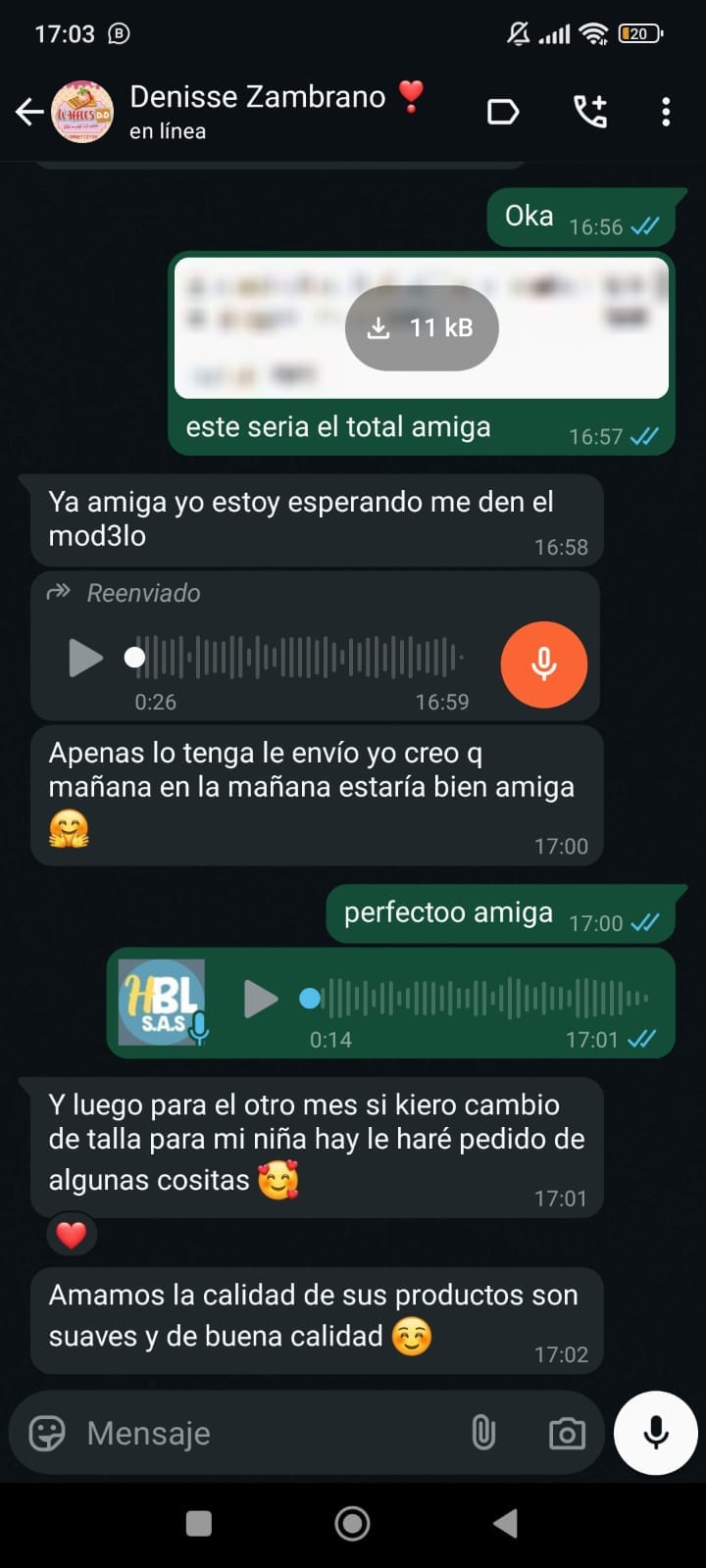This screenshot has height=1568, width=706.
Task: Open the label tag icon
Action: pos(503,113)
